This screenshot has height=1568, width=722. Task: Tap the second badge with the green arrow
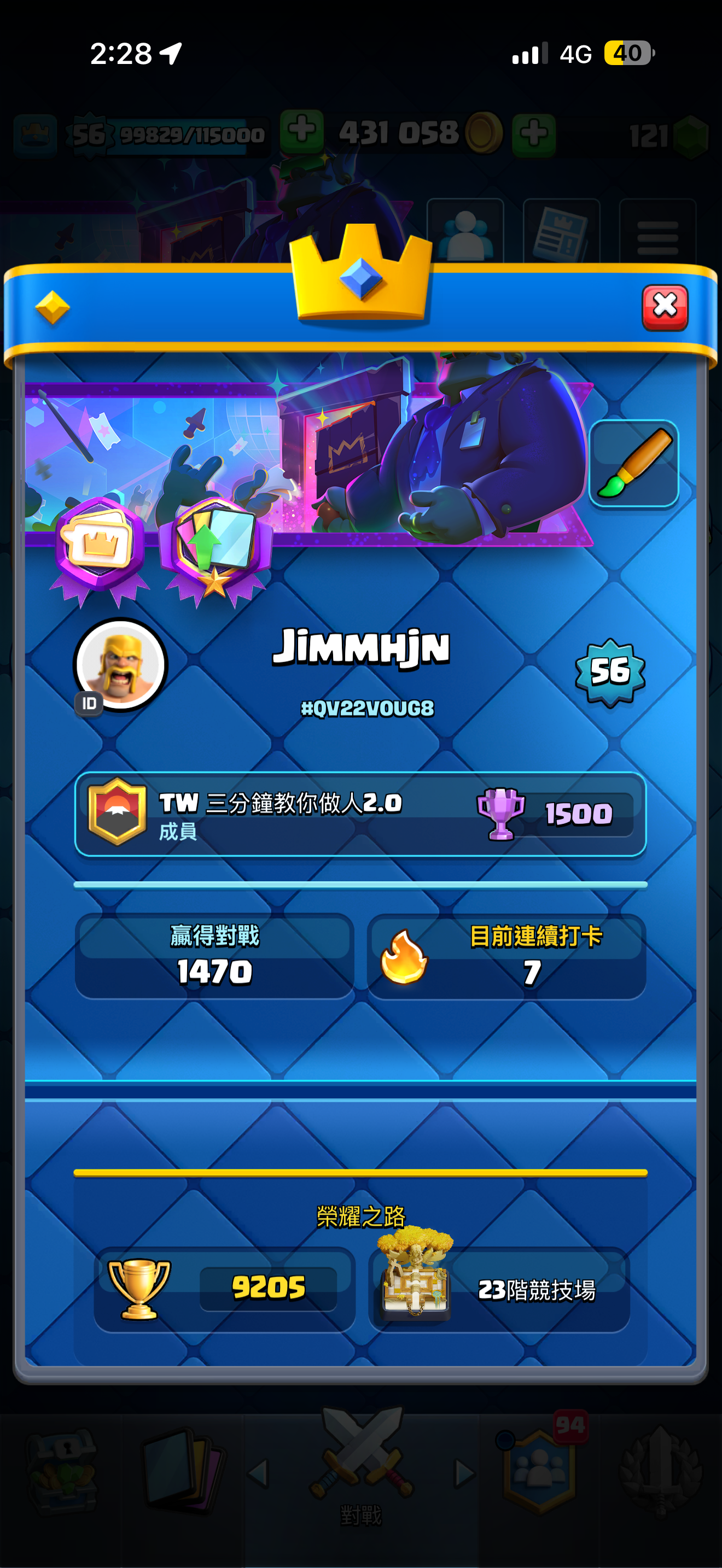pos(215,548)
